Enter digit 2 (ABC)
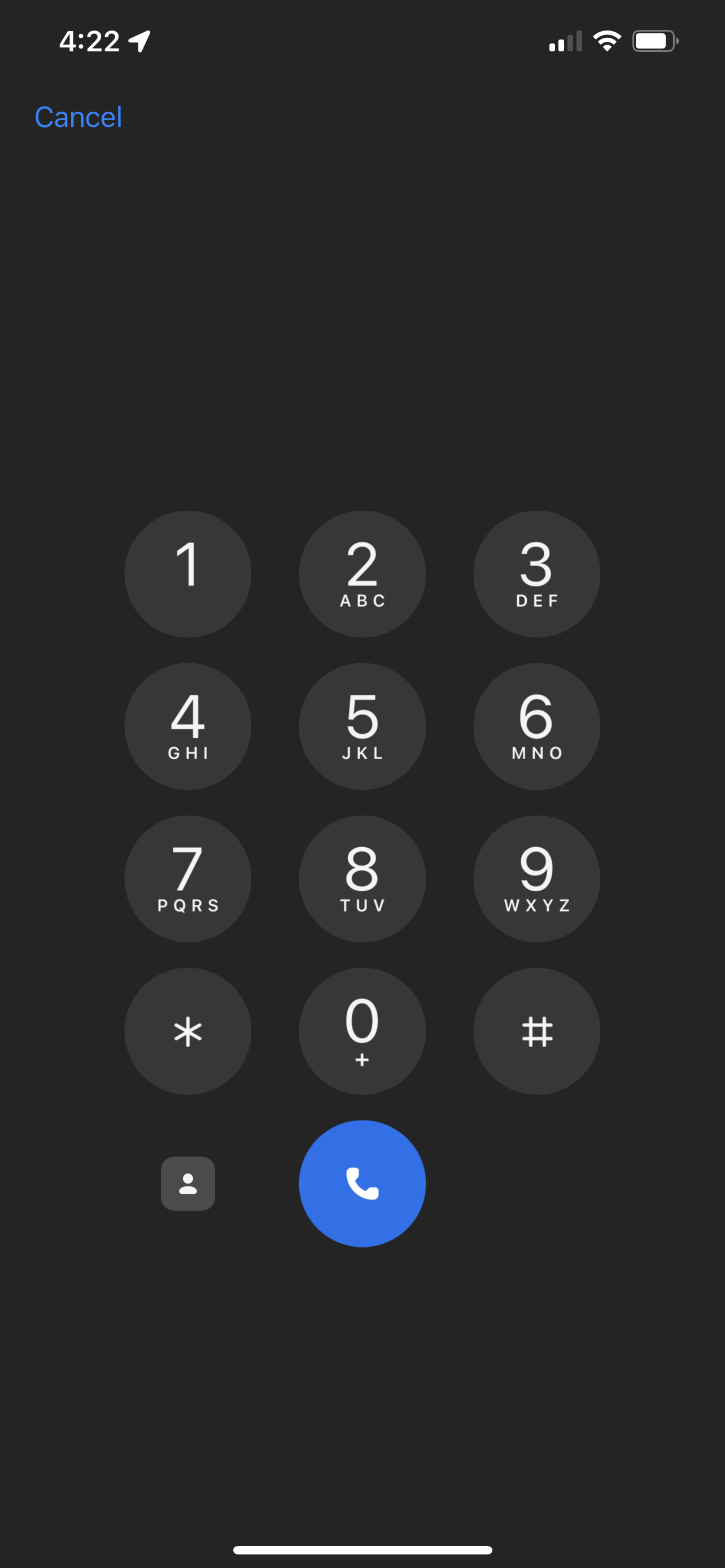 pyautogui.click(x=362, y=574)
